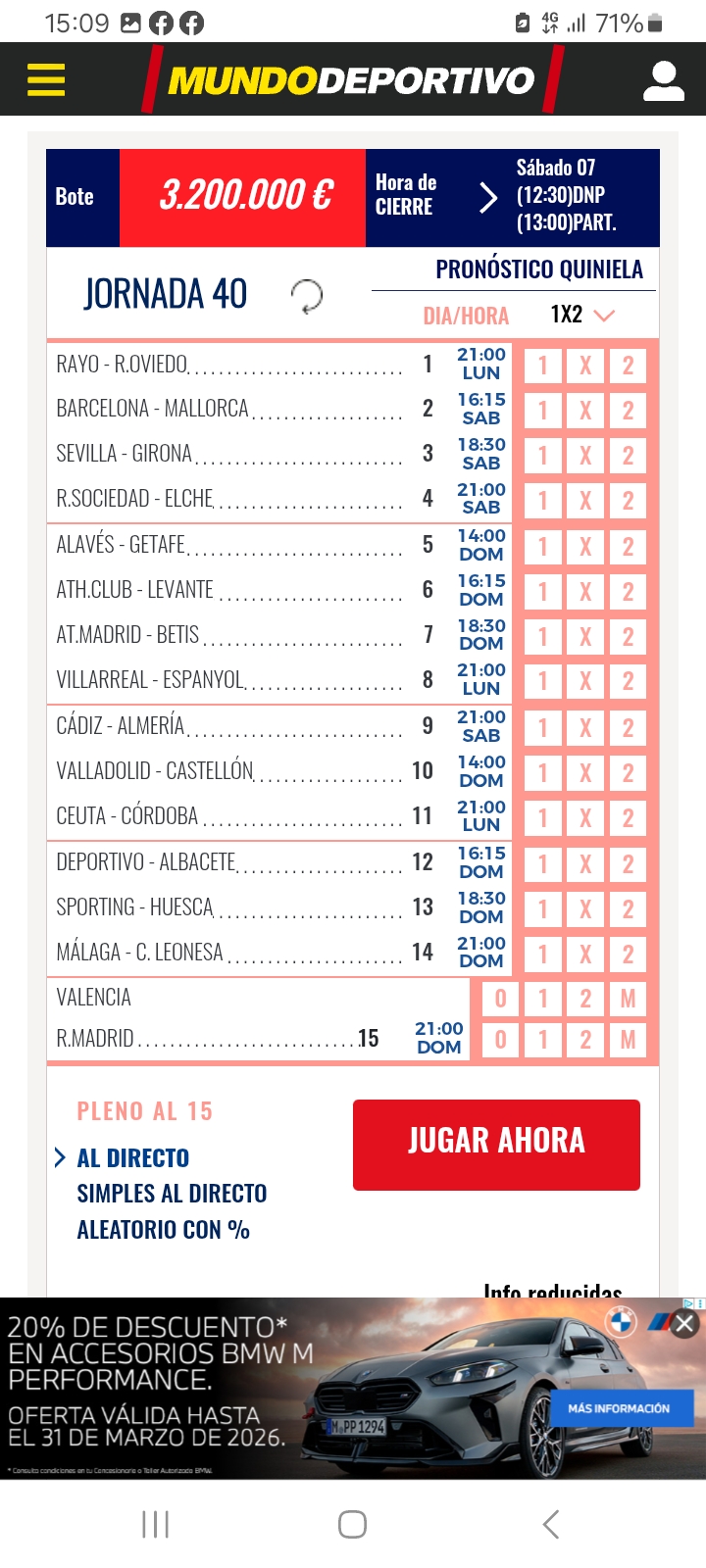Open the hamburger menu

coord(46,79)
